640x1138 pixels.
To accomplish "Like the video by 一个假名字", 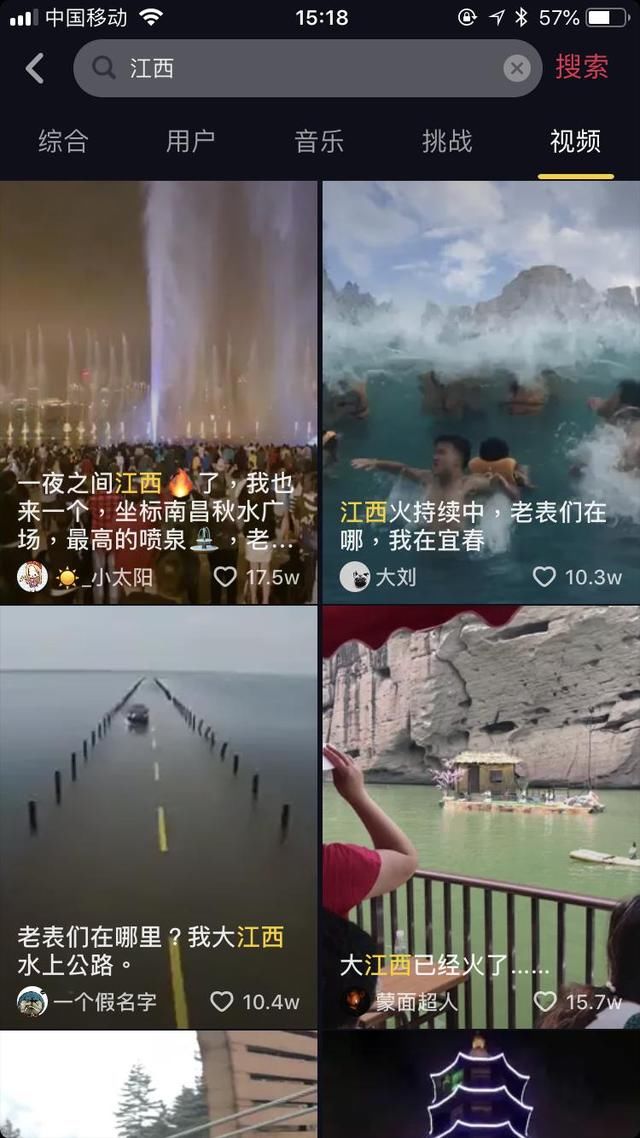I will pos(222,1001).
